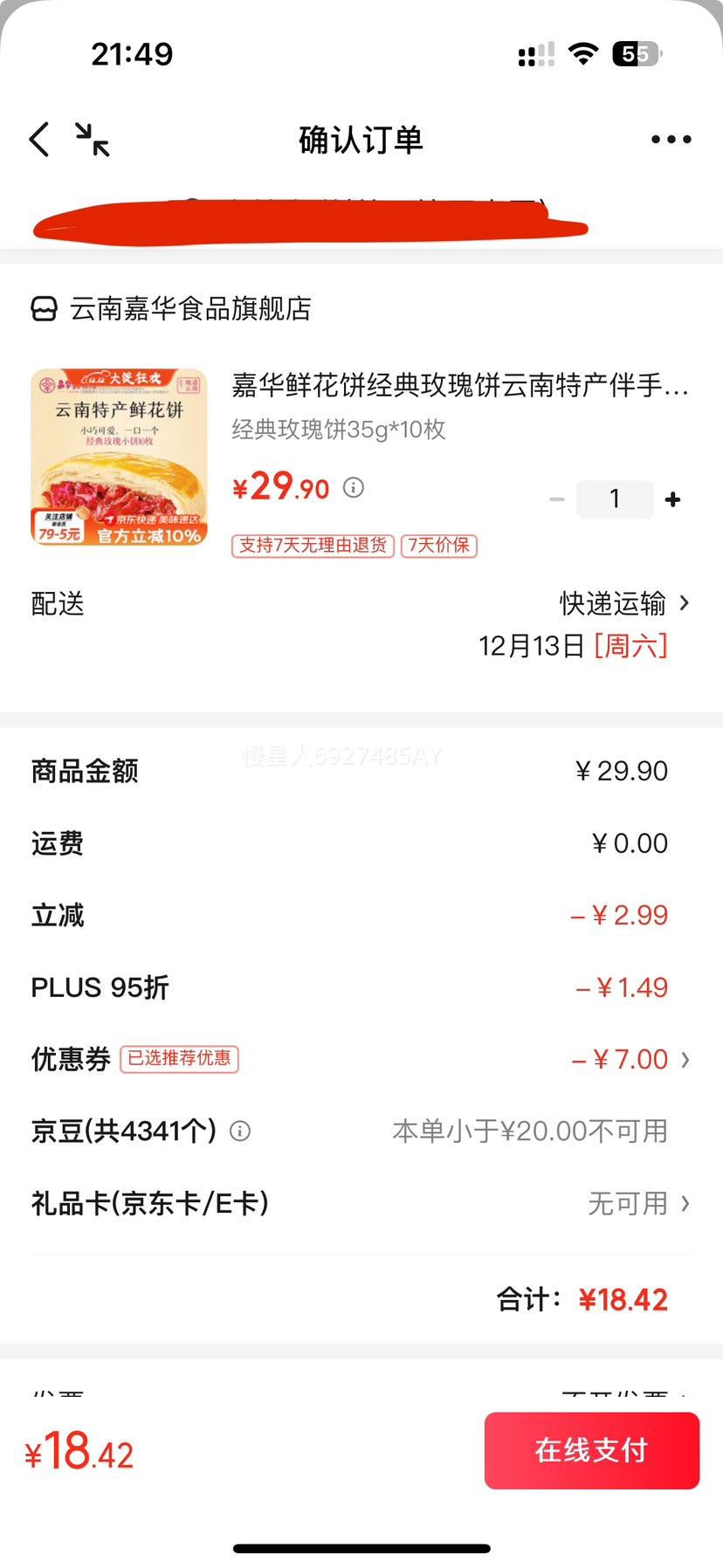Expand the 快递运输 delivery options

tap(622, 603)
